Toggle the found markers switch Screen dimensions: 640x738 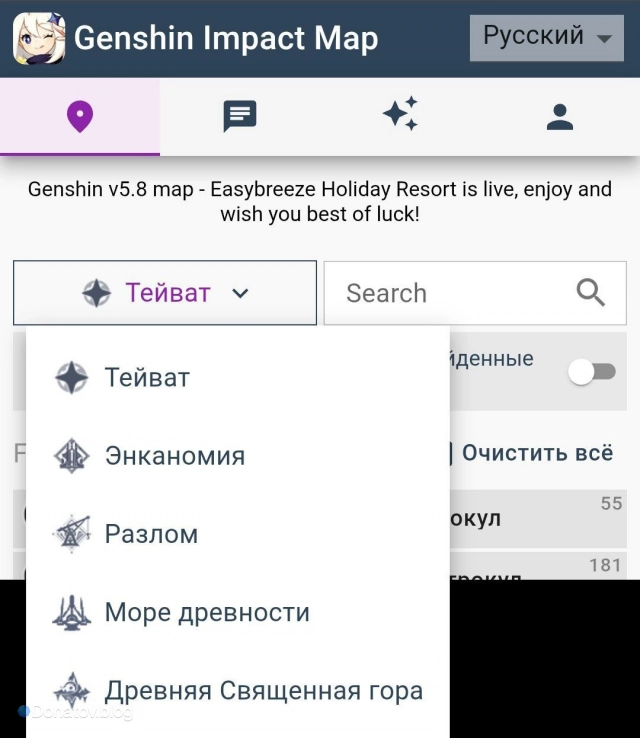[592, 372]
